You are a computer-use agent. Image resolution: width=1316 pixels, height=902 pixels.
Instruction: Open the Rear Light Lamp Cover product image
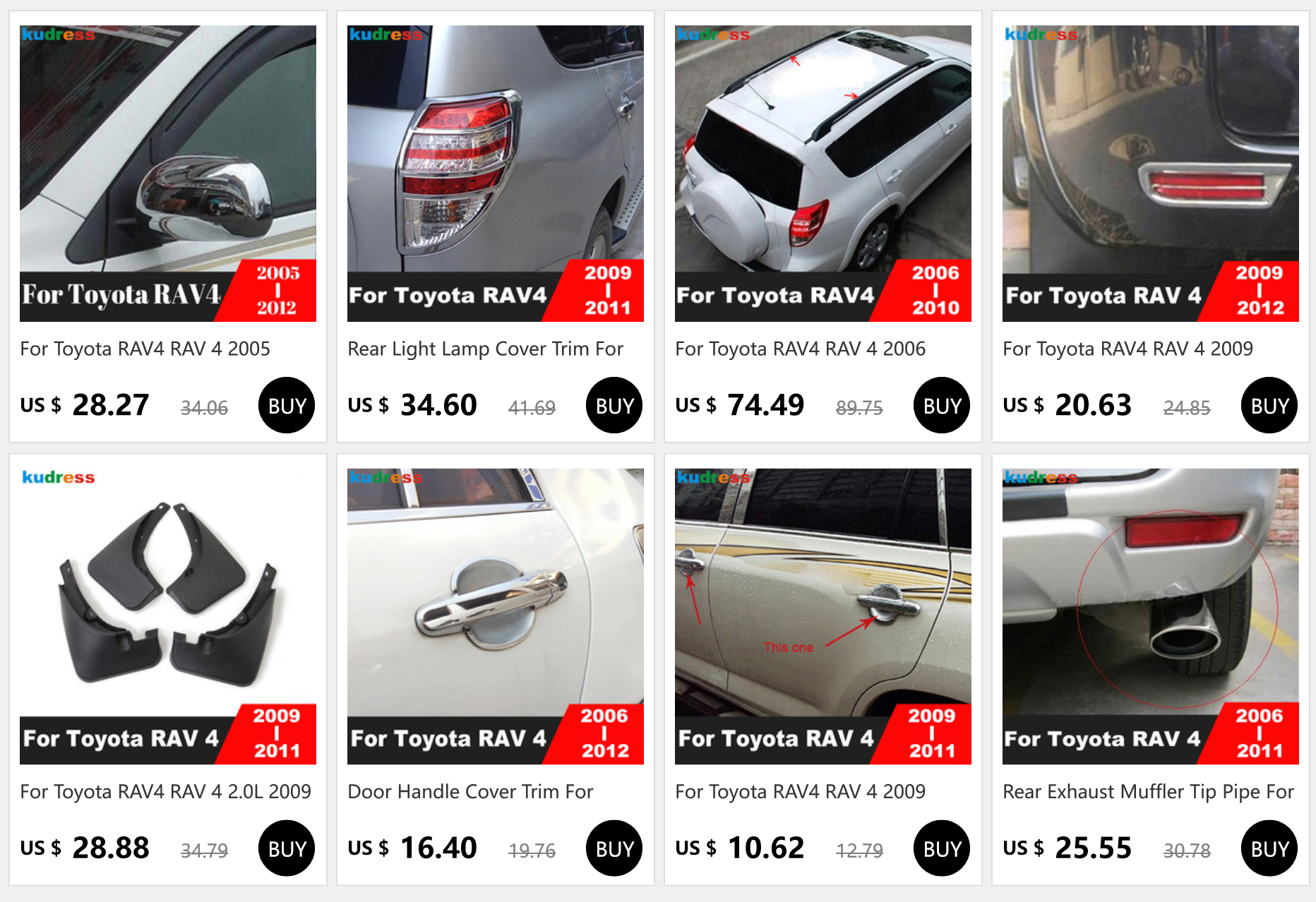click(x=496, y=174)
